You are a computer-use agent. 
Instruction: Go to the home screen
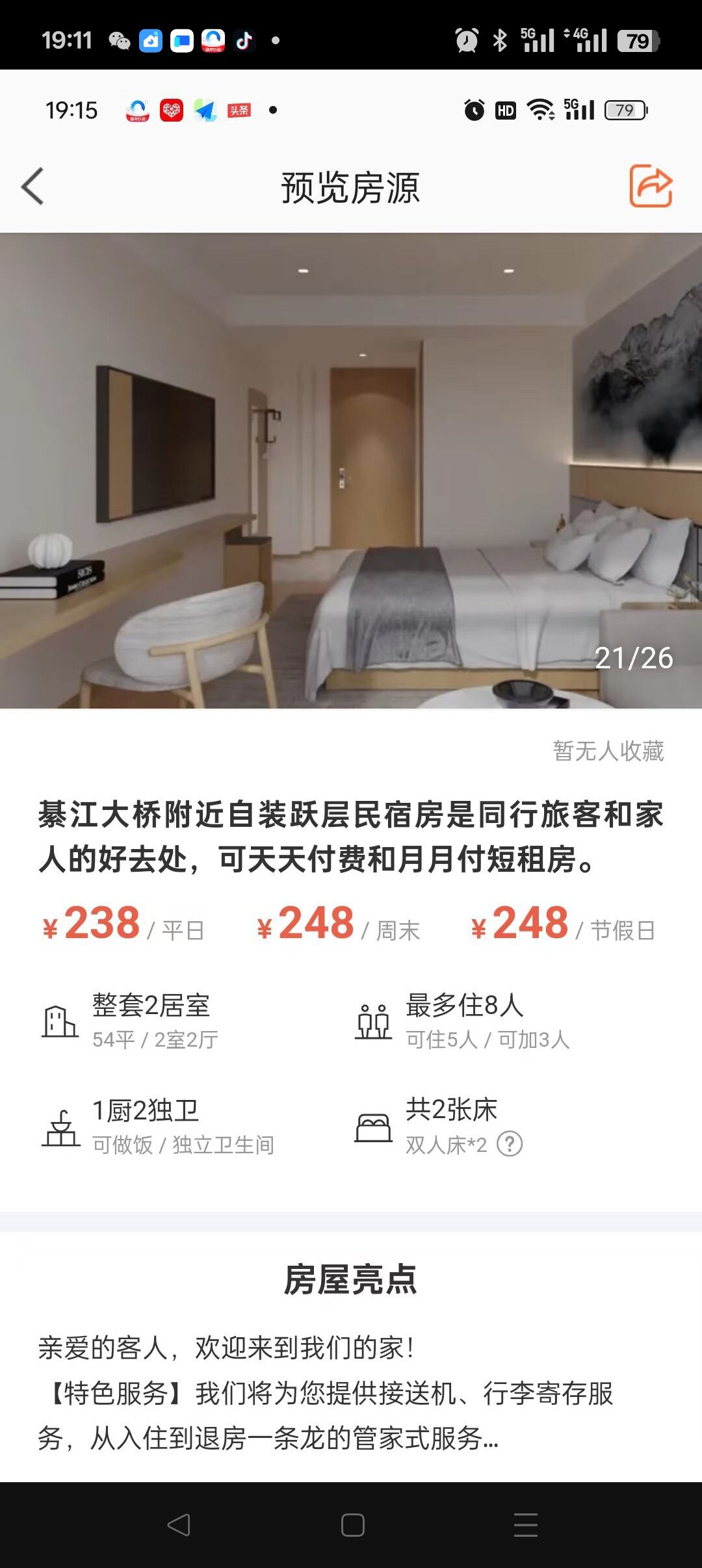pos(352,1524)
